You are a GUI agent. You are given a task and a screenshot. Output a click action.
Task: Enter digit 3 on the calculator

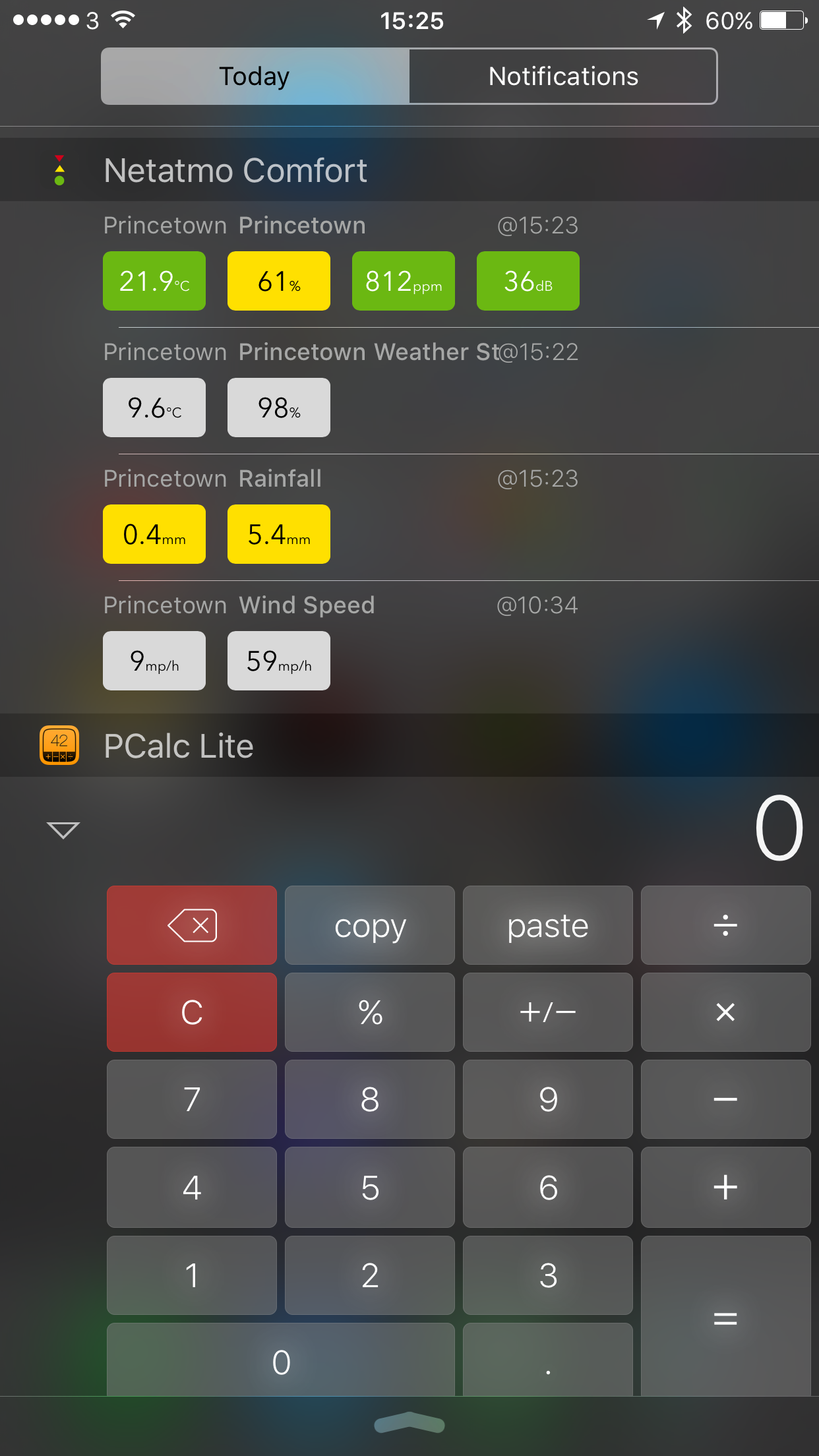point(547,1275)
